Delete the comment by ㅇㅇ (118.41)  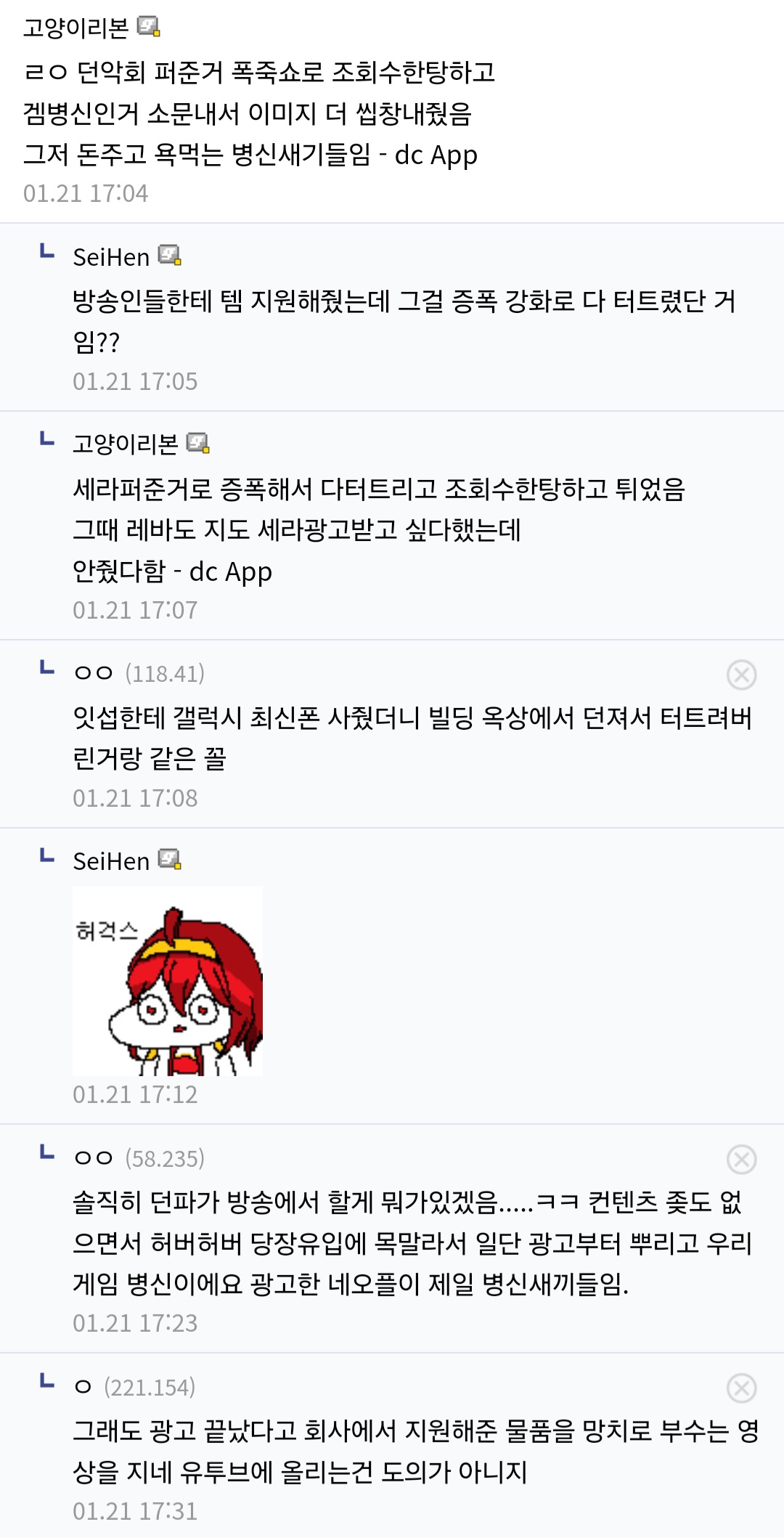pos(741,675)
